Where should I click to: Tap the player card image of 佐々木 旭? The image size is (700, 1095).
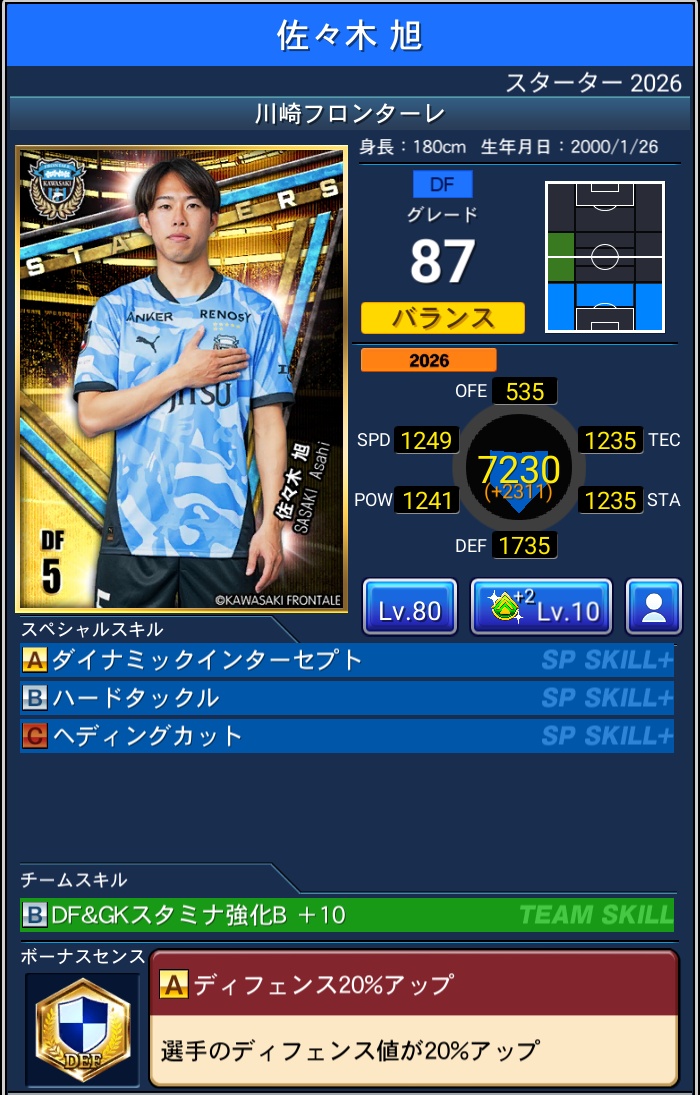(x=182, y=379)
